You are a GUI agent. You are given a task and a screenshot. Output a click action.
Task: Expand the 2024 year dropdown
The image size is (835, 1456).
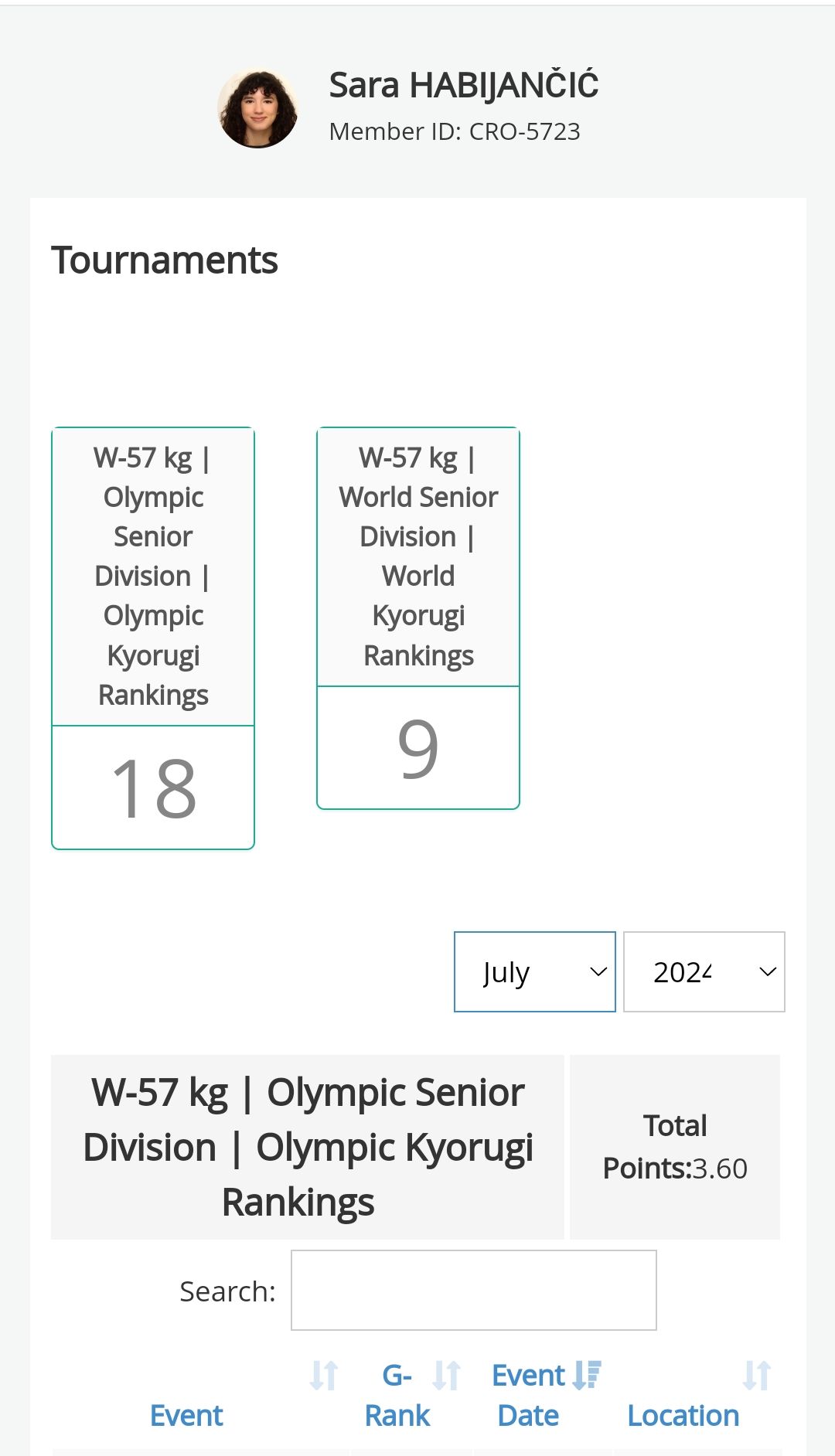tap(704, 971)
